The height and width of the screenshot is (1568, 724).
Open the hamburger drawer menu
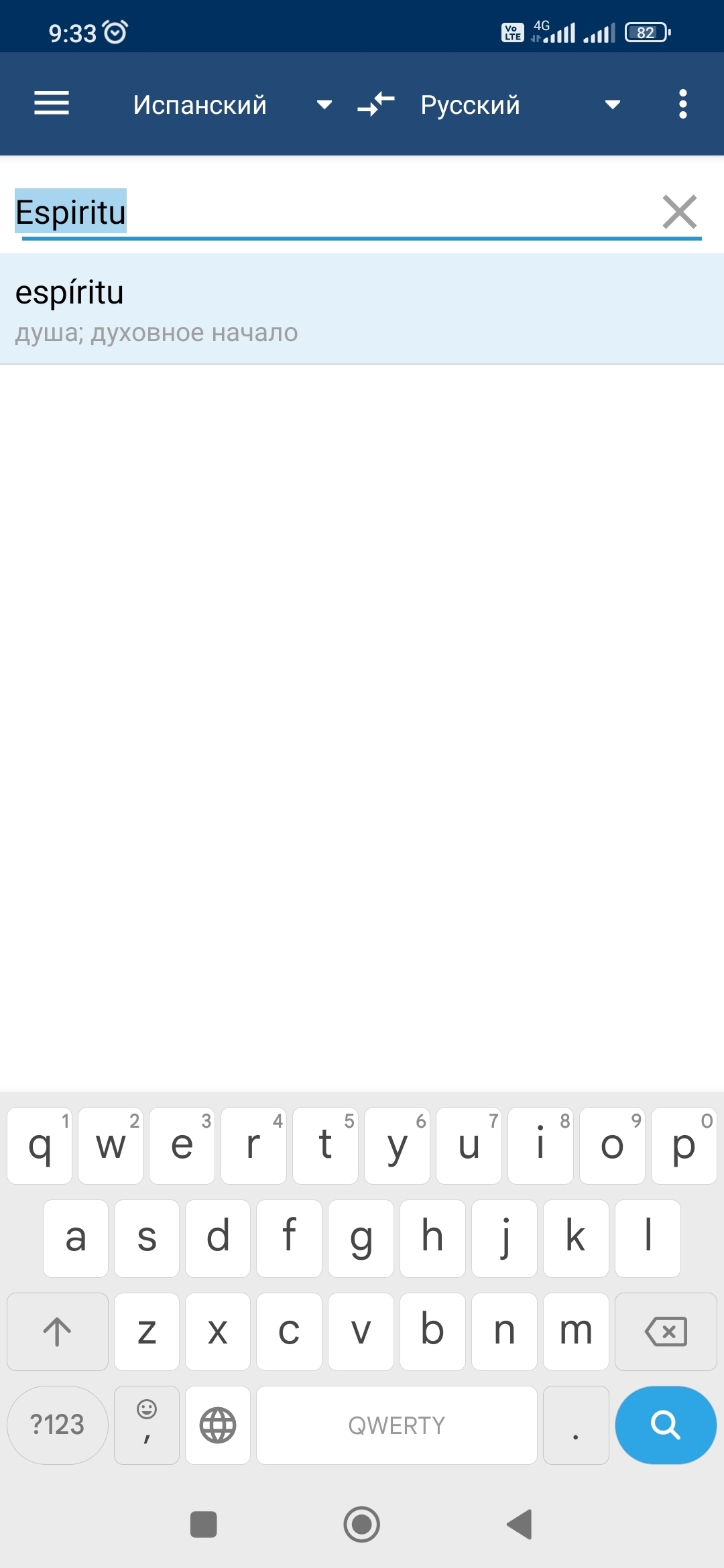(x=52, y=104)
